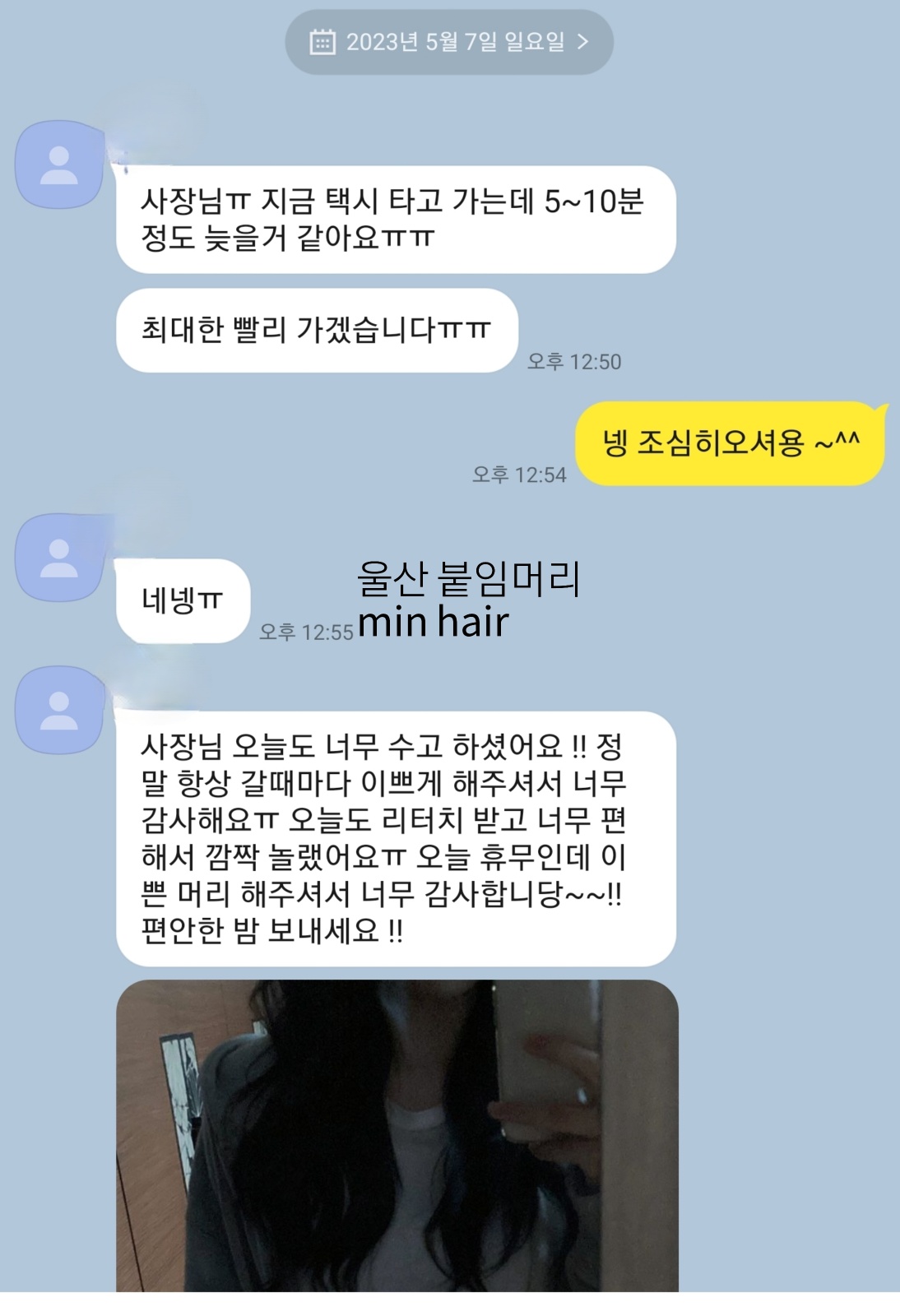The height and width of the screenshot is (1316, 900).
Task: Open the 2023년 5월 7일 date chip
Action: point(449,42)
